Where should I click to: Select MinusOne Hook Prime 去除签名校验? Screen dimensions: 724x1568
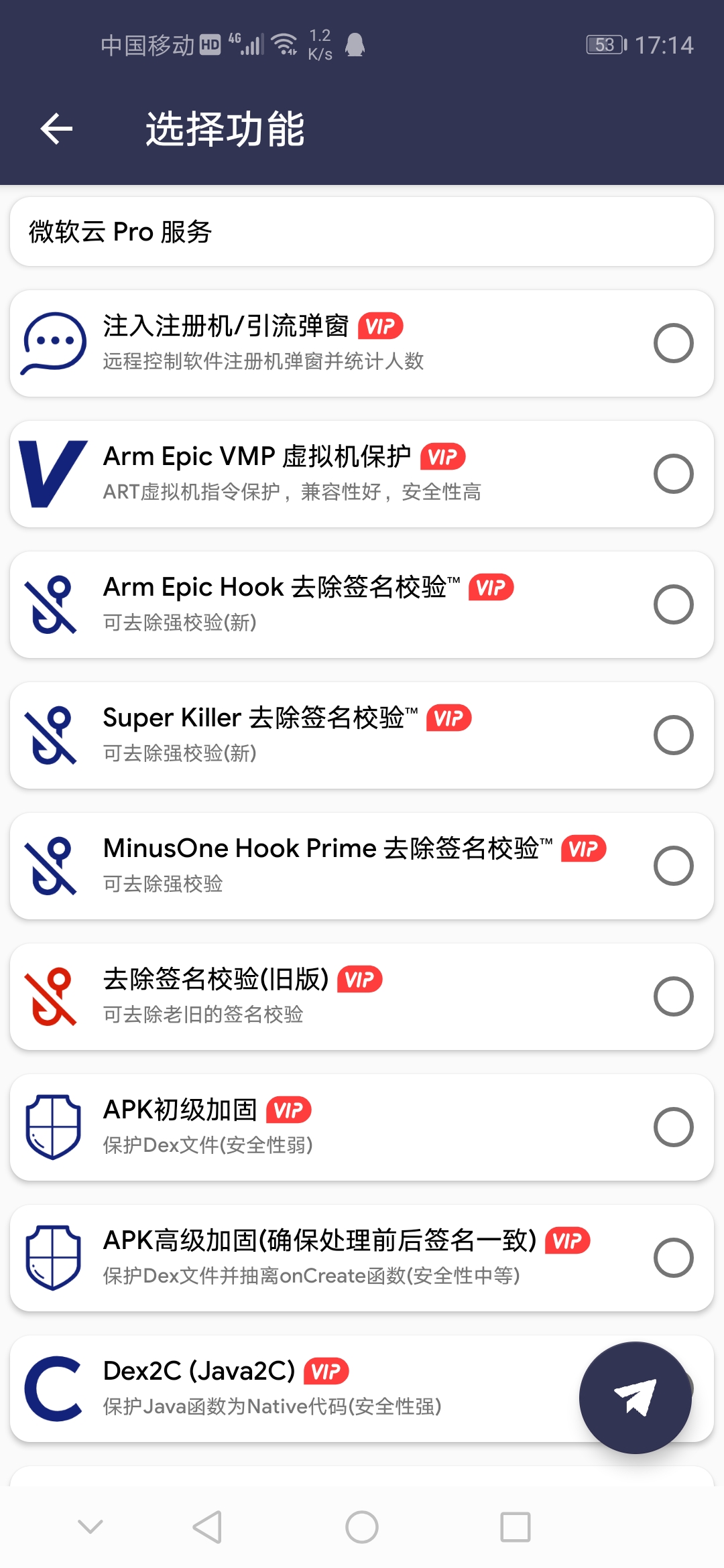click(673, 866)
